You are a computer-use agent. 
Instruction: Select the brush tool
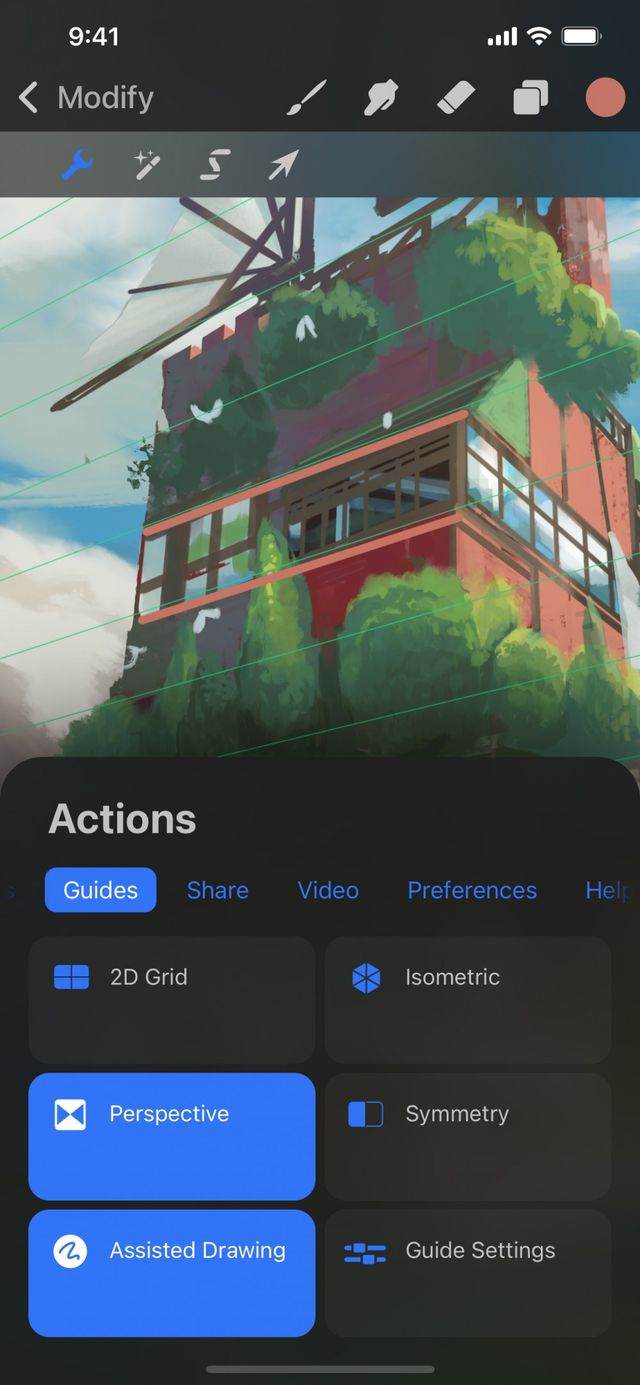307,98
